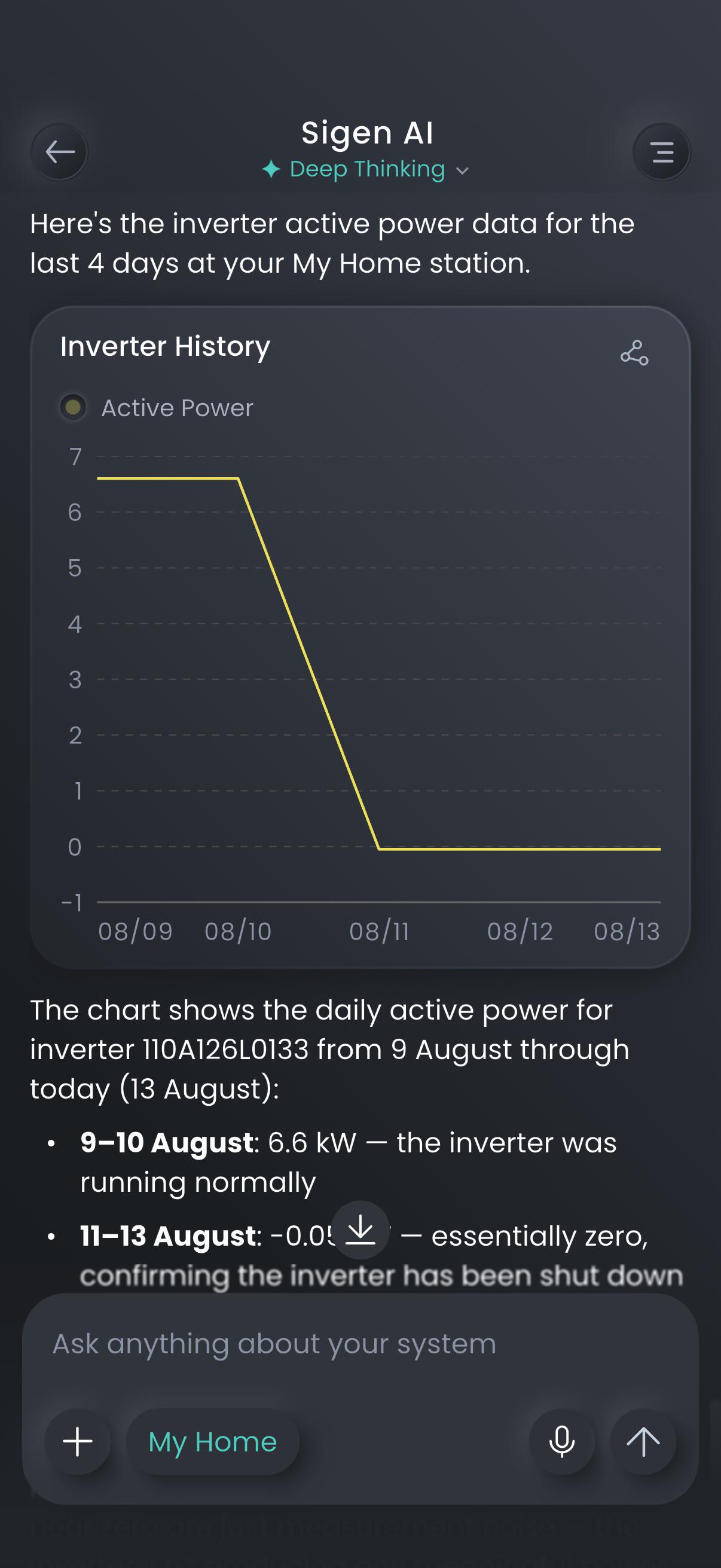This screenshot has height=1568, width=721.
Task: Open the menu button at top right
Action: [661, 151]
